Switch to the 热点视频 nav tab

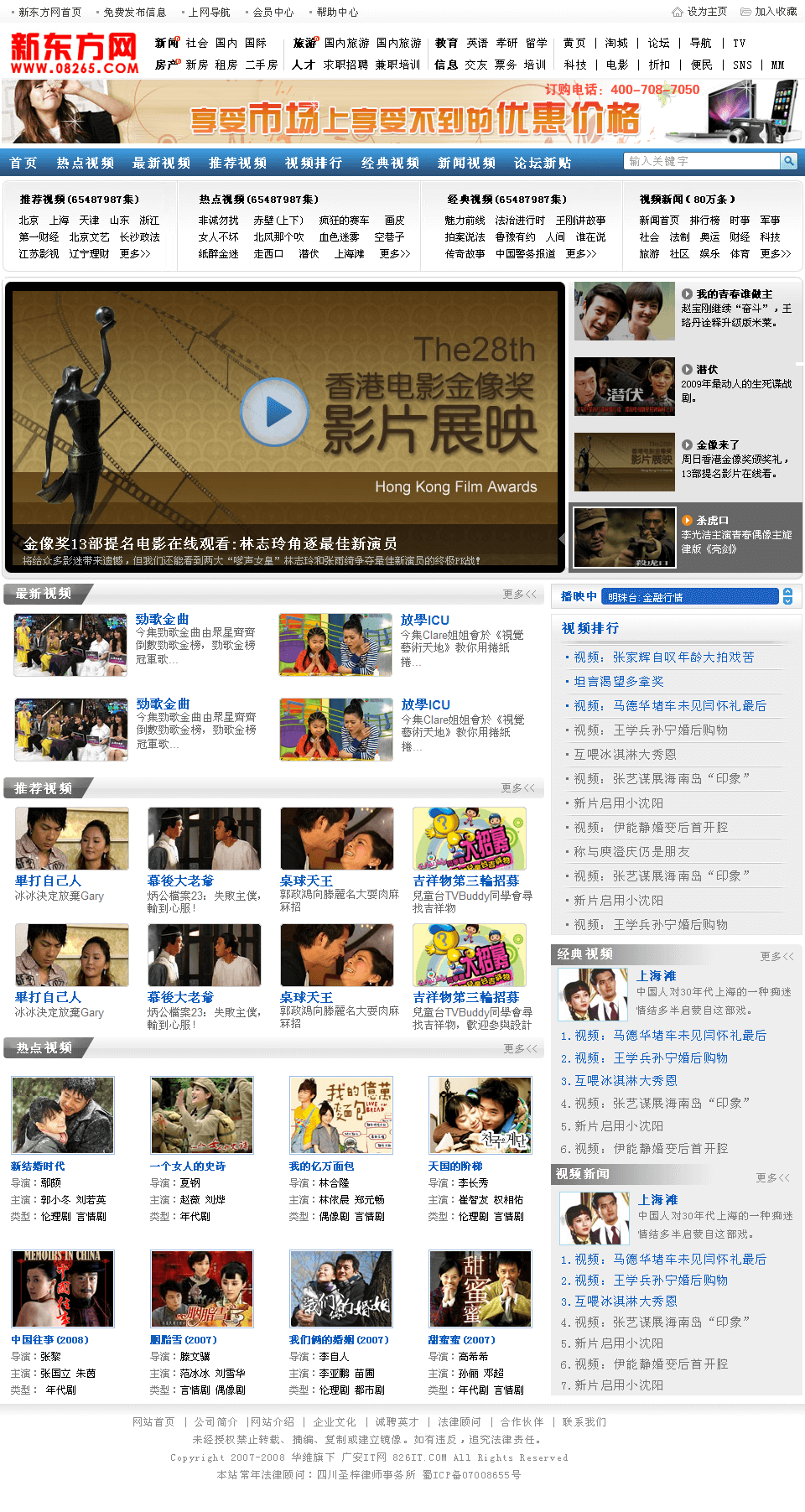tap(85, 163)
